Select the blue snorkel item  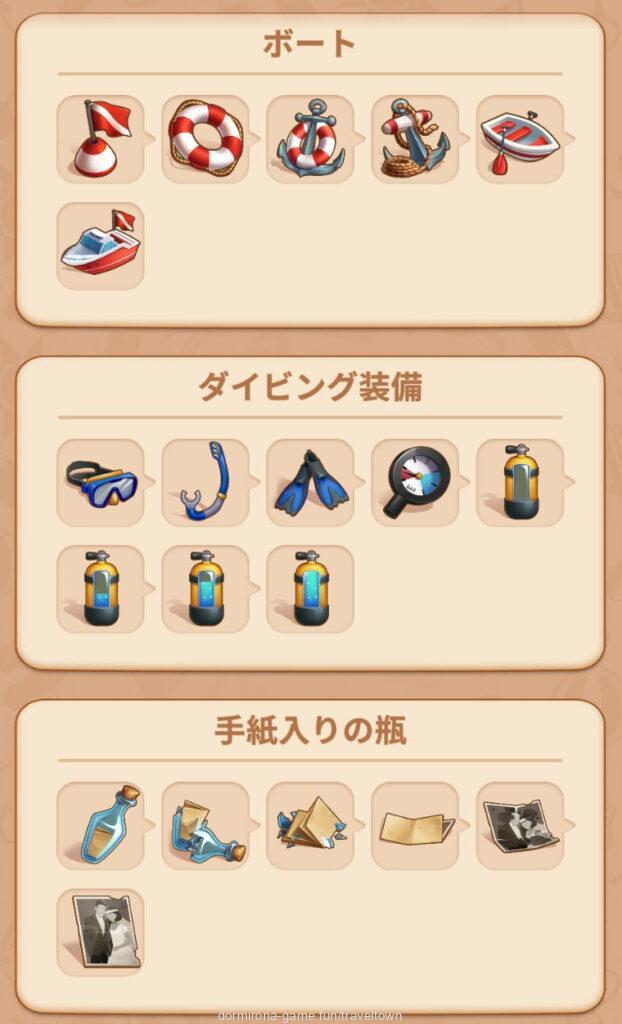coord(205,482)
